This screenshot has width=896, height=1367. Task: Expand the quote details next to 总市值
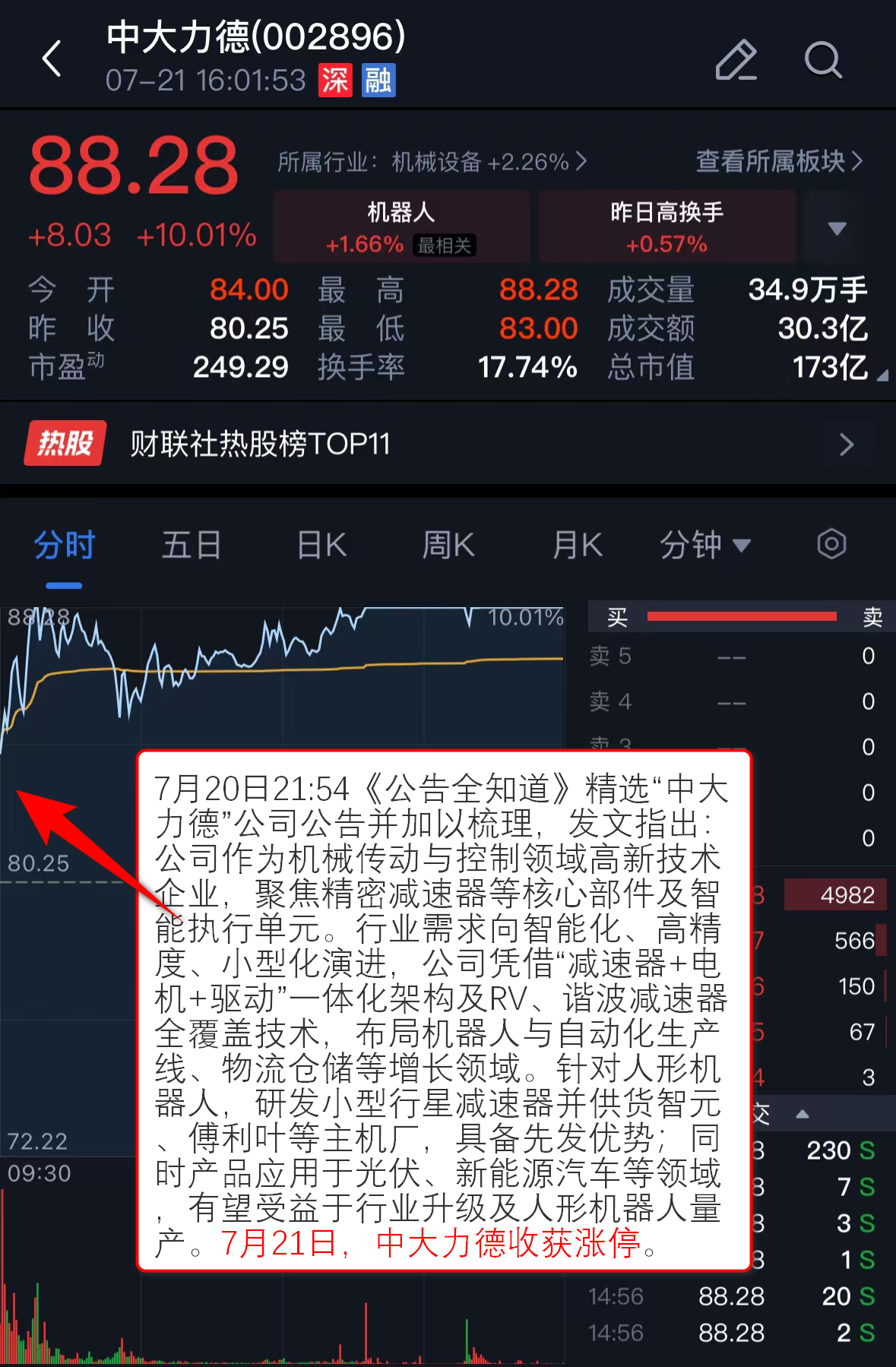point(882,375)
